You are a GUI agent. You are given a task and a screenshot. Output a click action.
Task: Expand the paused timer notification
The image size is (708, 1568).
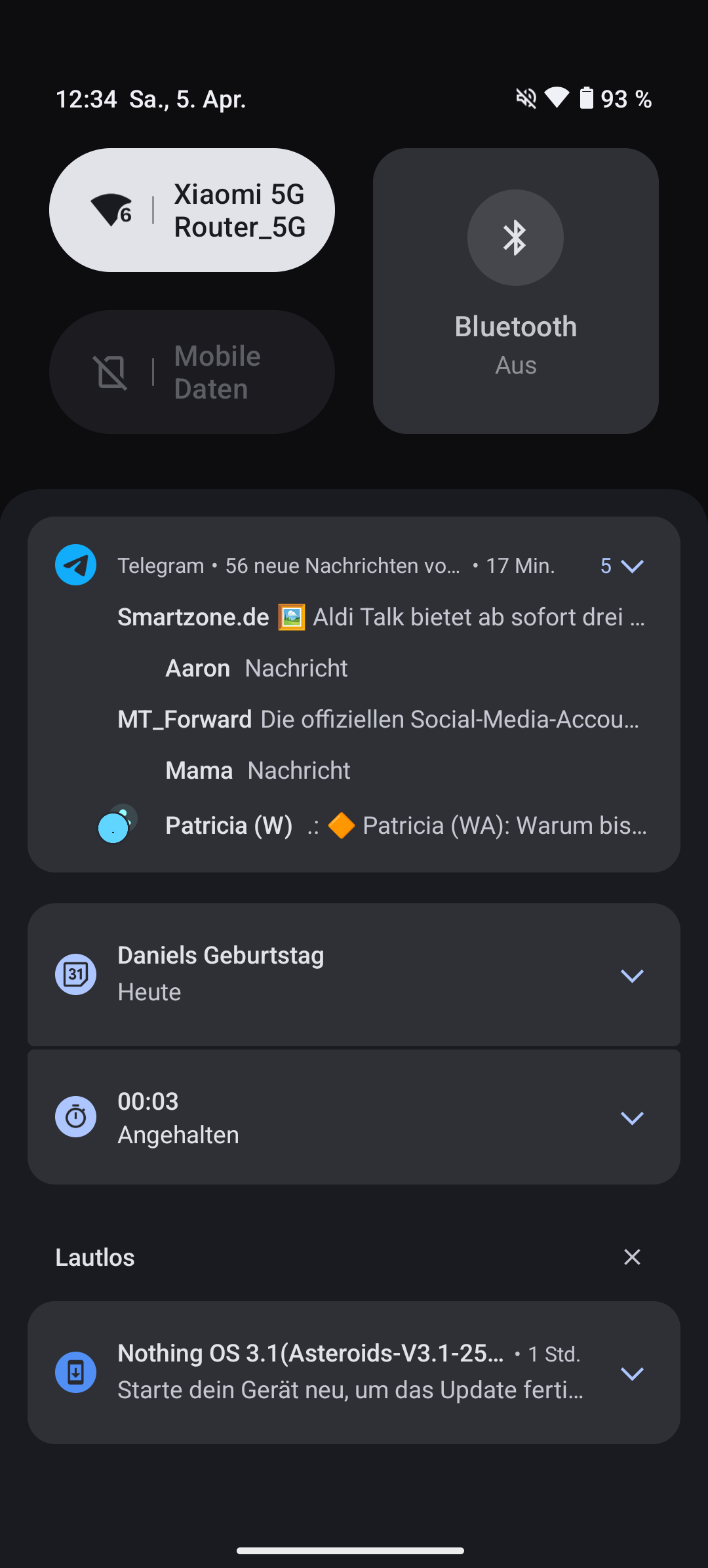click(x=632, y=1118)
